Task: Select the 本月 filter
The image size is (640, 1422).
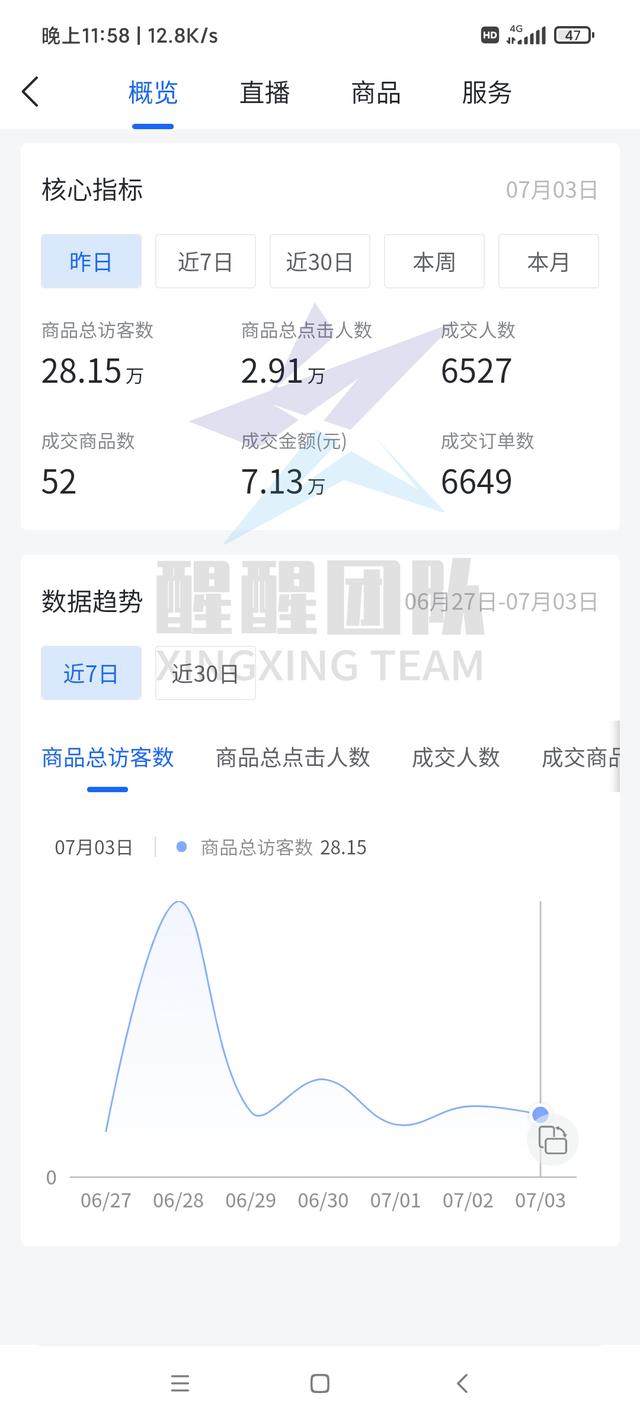Action: pyautogui.click(x=548, y=261)
